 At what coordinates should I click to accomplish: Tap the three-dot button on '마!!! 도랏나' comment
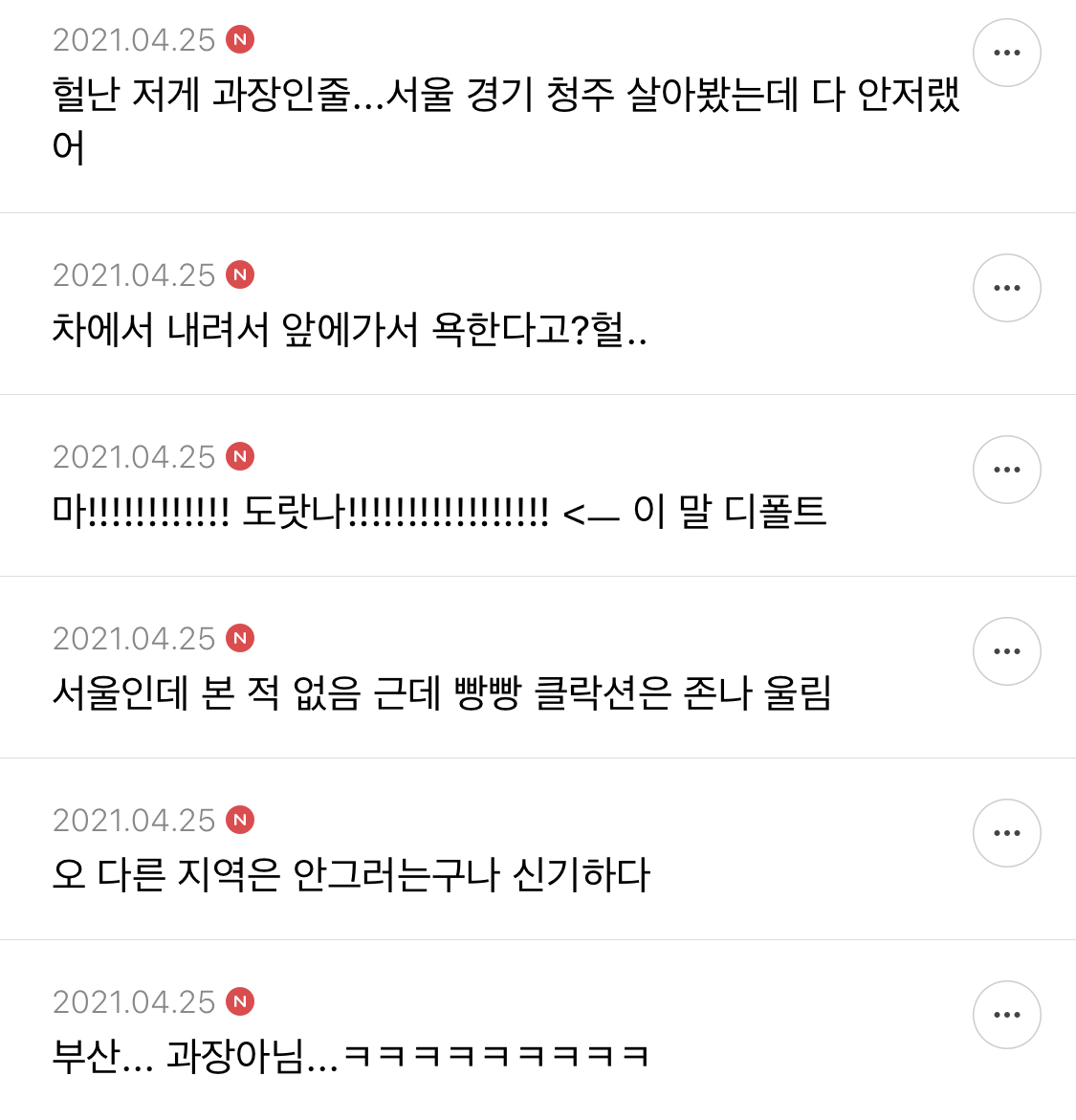pyautogui.click(x=1006, y=470)
